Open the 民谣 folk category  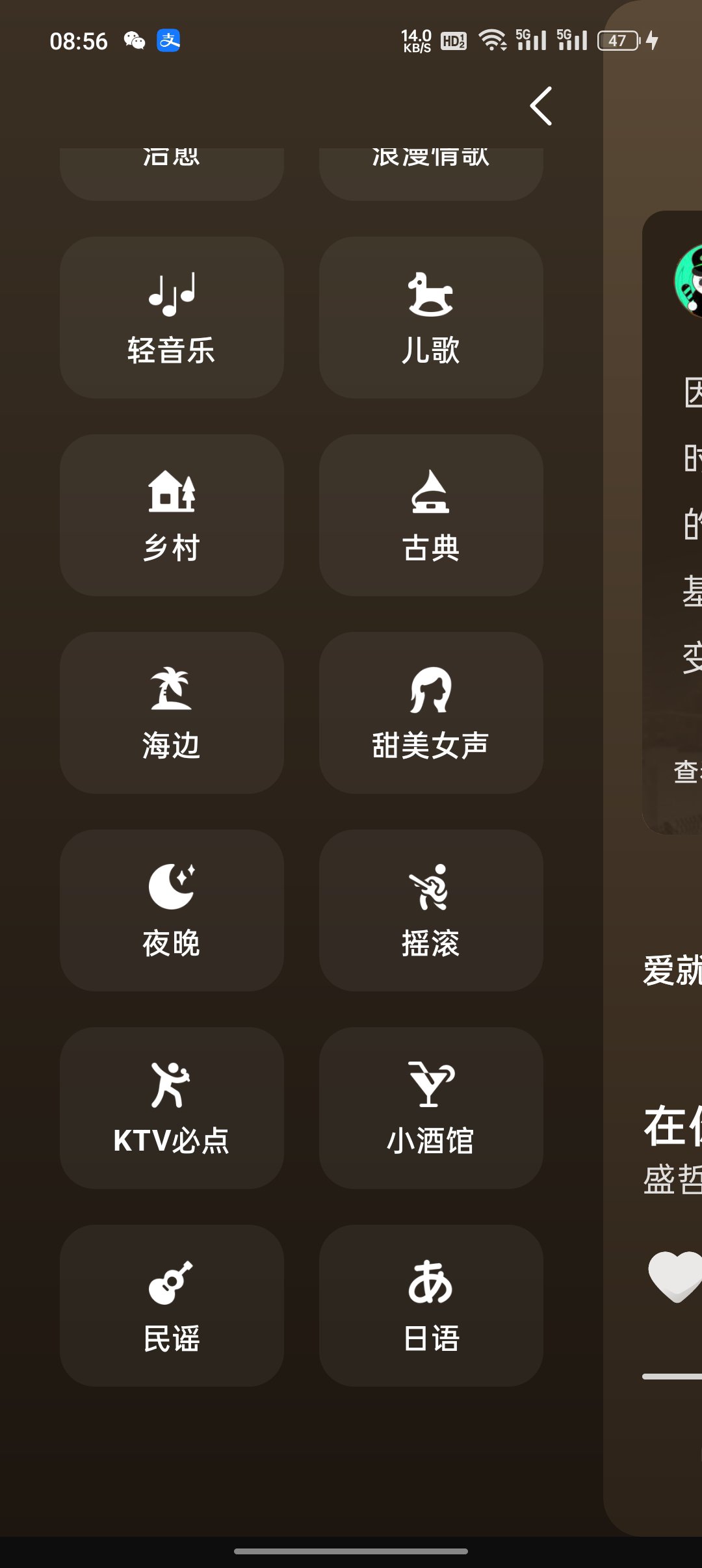click(172, 1305)
